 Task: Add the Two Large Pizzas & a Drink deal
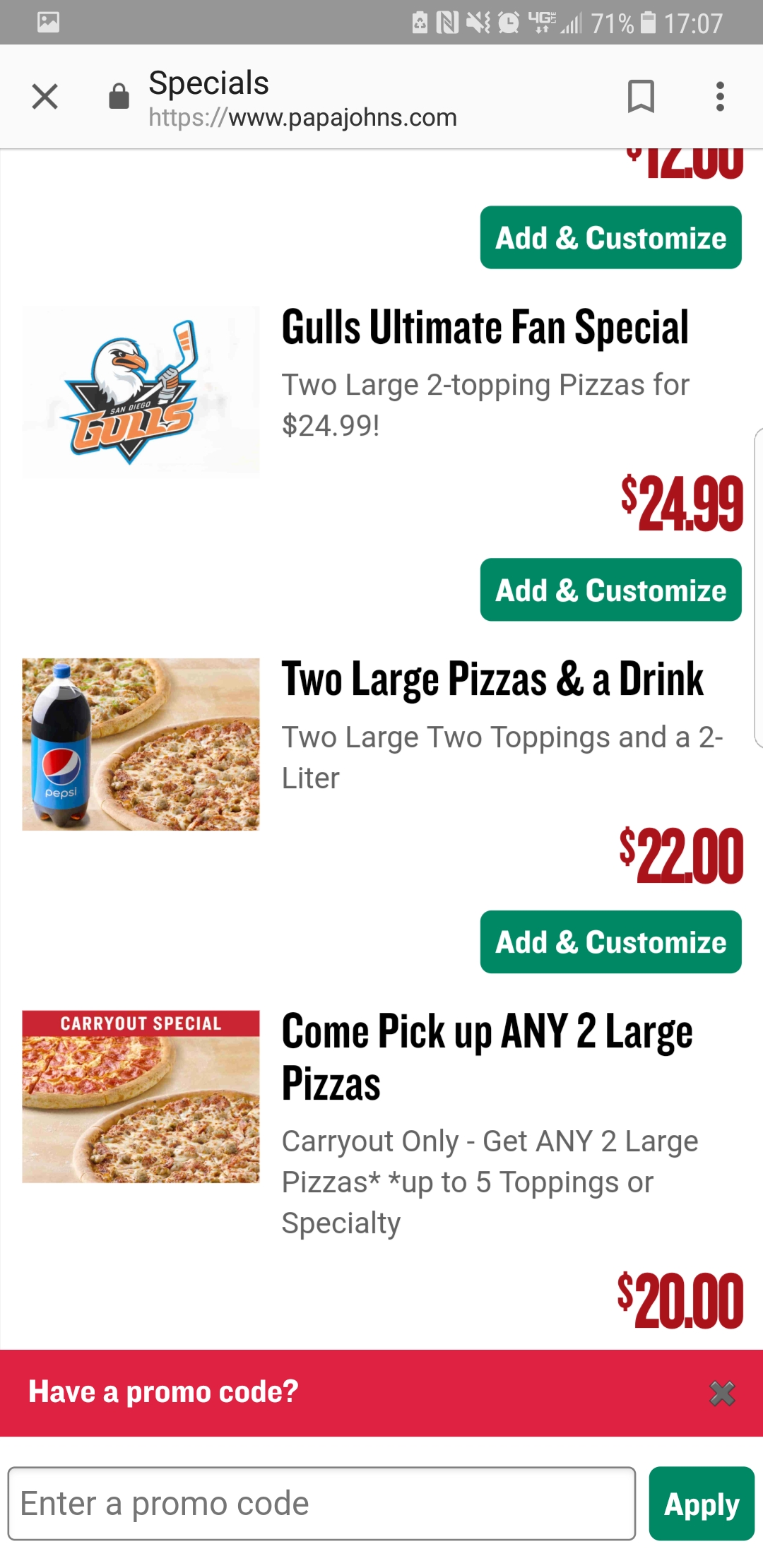610,942
